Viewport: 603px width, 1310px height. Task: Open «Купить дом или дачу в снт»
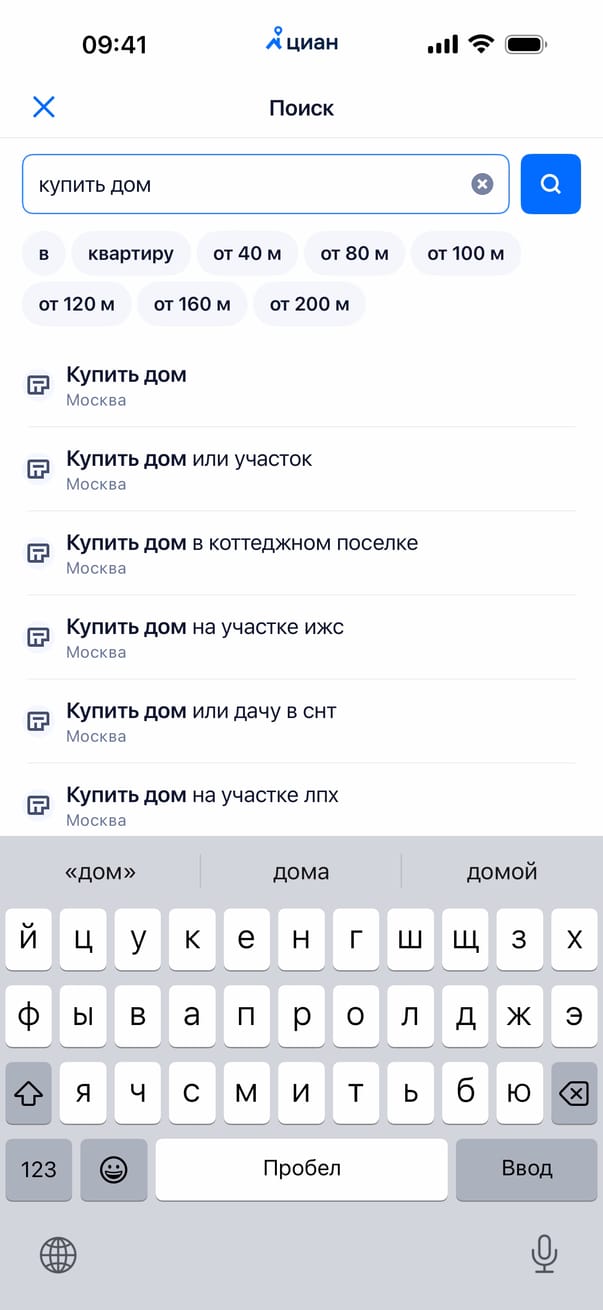pyautogui.click(x=300, y=722)
